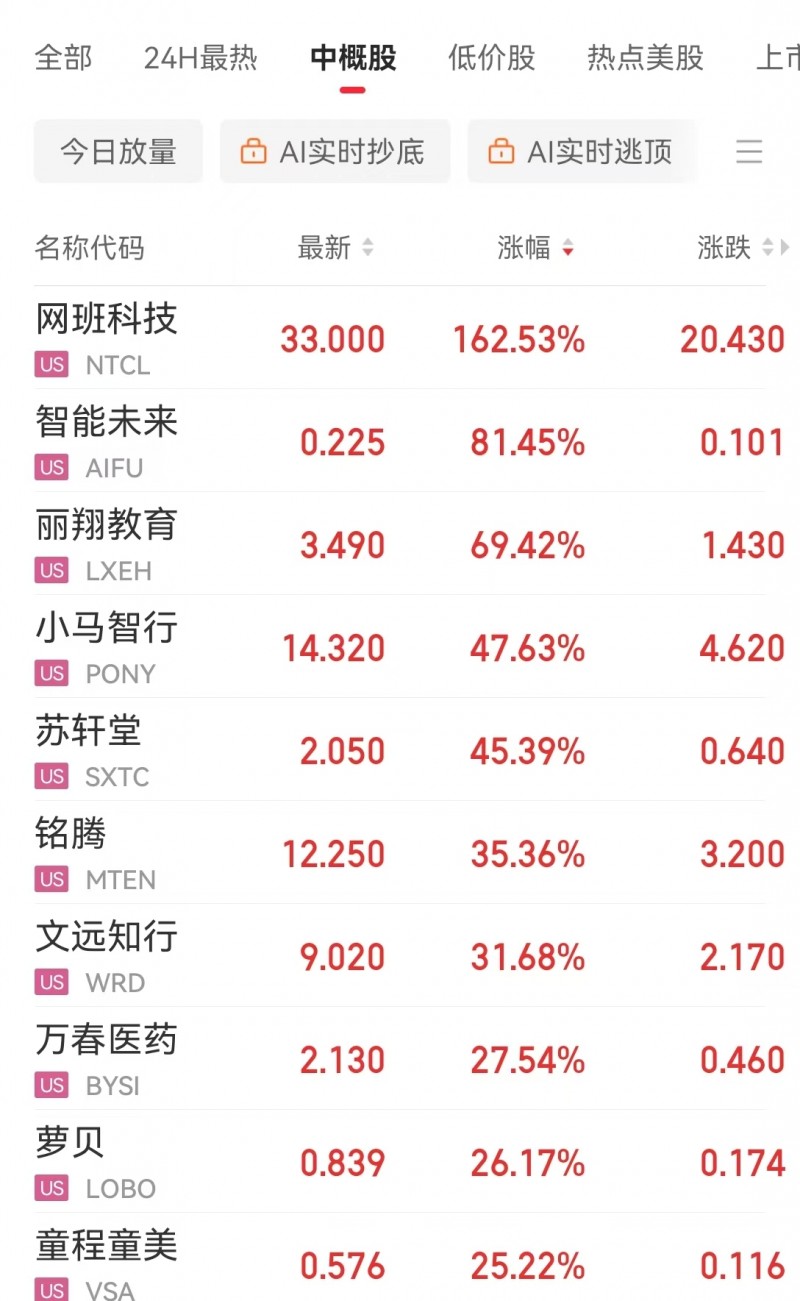This screenshot has width=800, height=1301.
Task: Switch to the 全部 tab
Action: 63,58
